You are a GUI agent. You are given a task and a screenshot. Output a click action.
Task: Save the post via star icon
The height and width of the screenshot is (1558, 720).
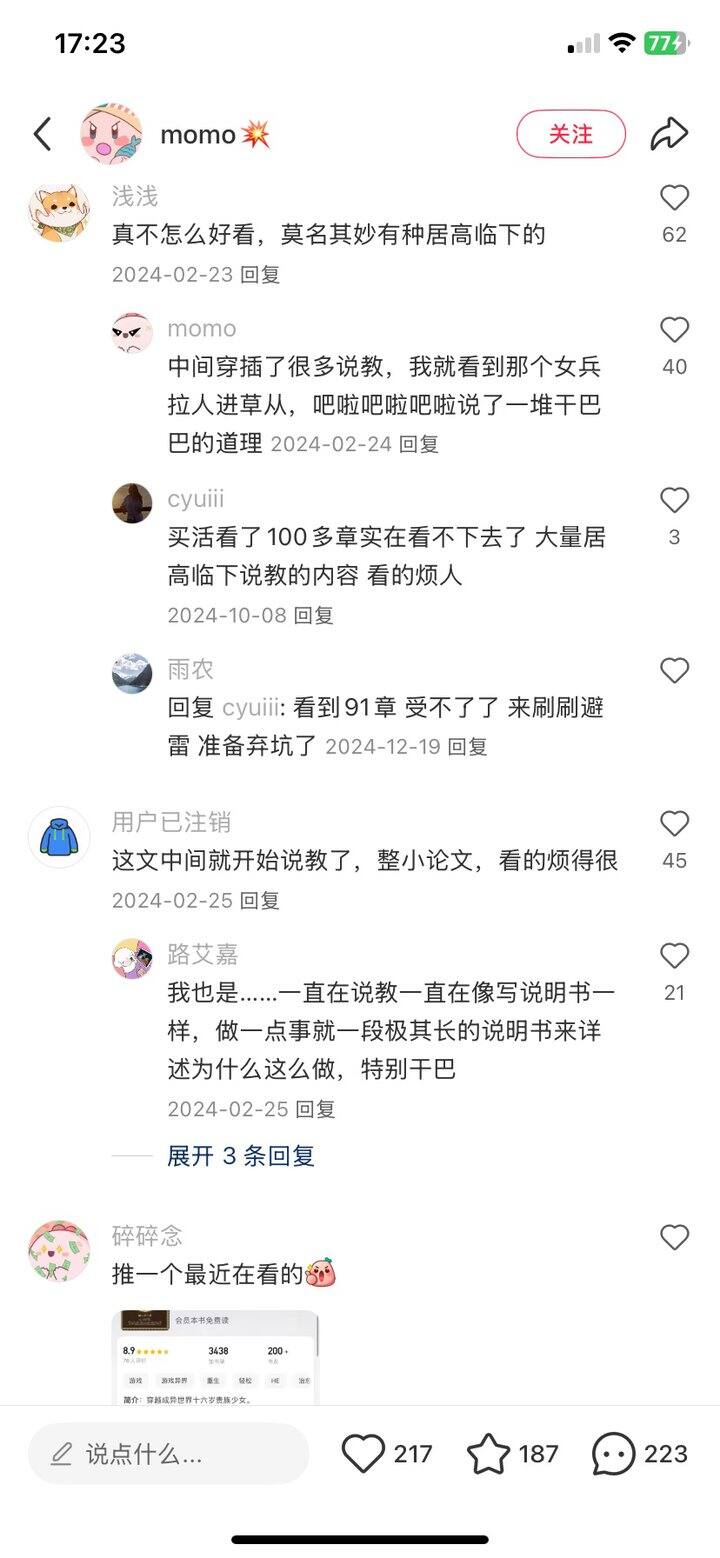point(489,1454)
